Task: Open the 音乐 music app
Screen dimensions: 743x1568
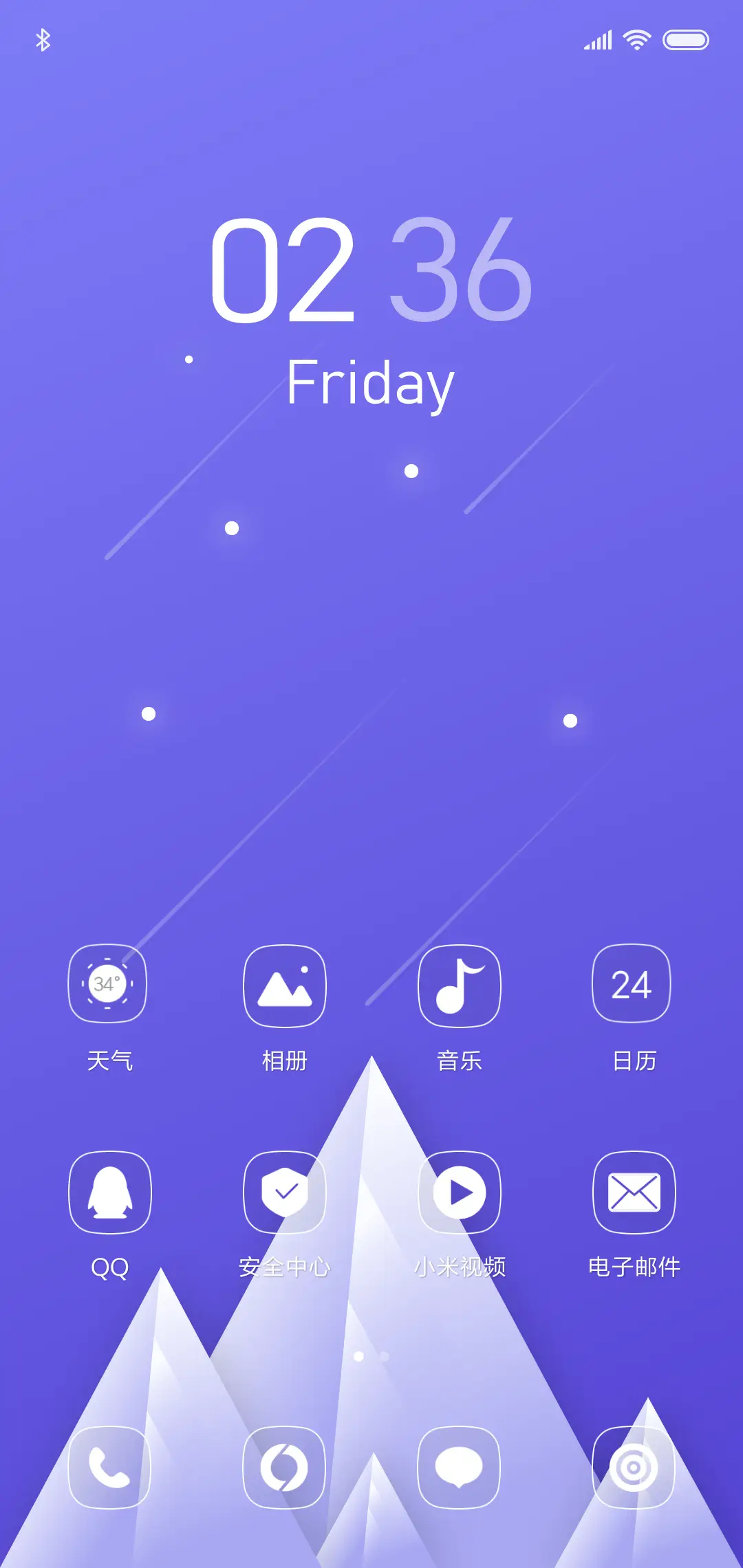Action: click(x=460, y=985)
